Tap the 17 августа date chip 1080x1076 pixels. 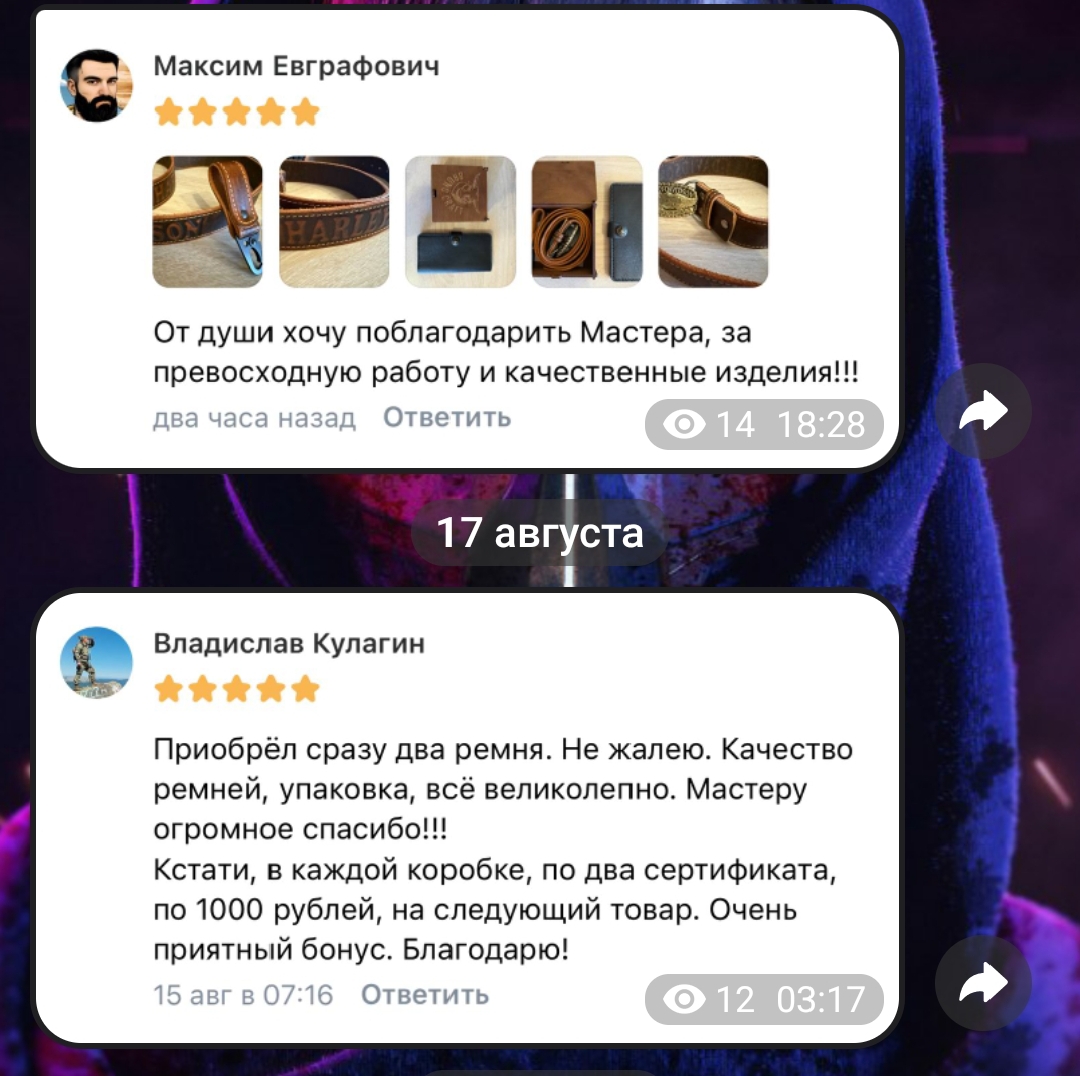point(539,533)
